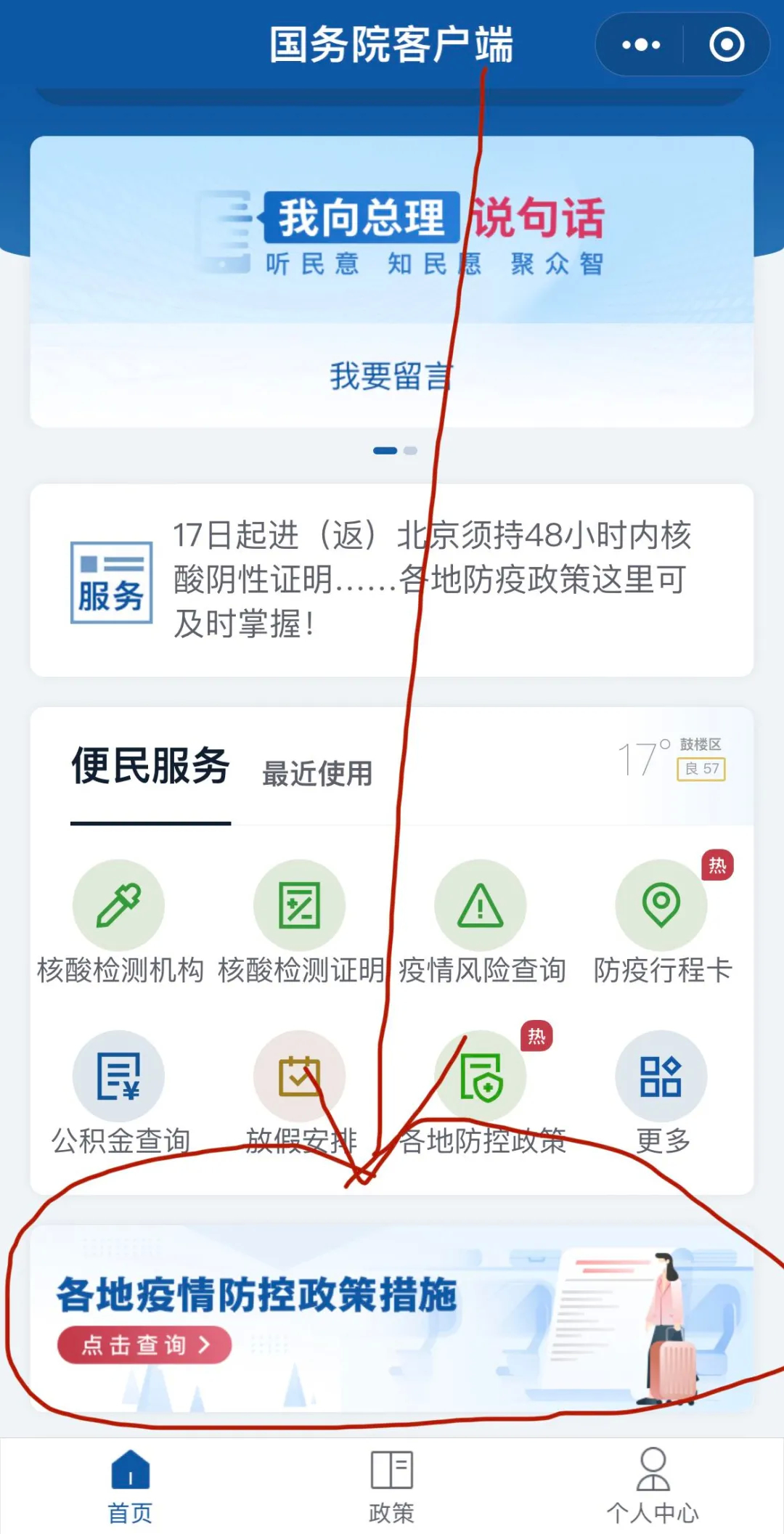Select the 便民服务 tab

(150, 767)
